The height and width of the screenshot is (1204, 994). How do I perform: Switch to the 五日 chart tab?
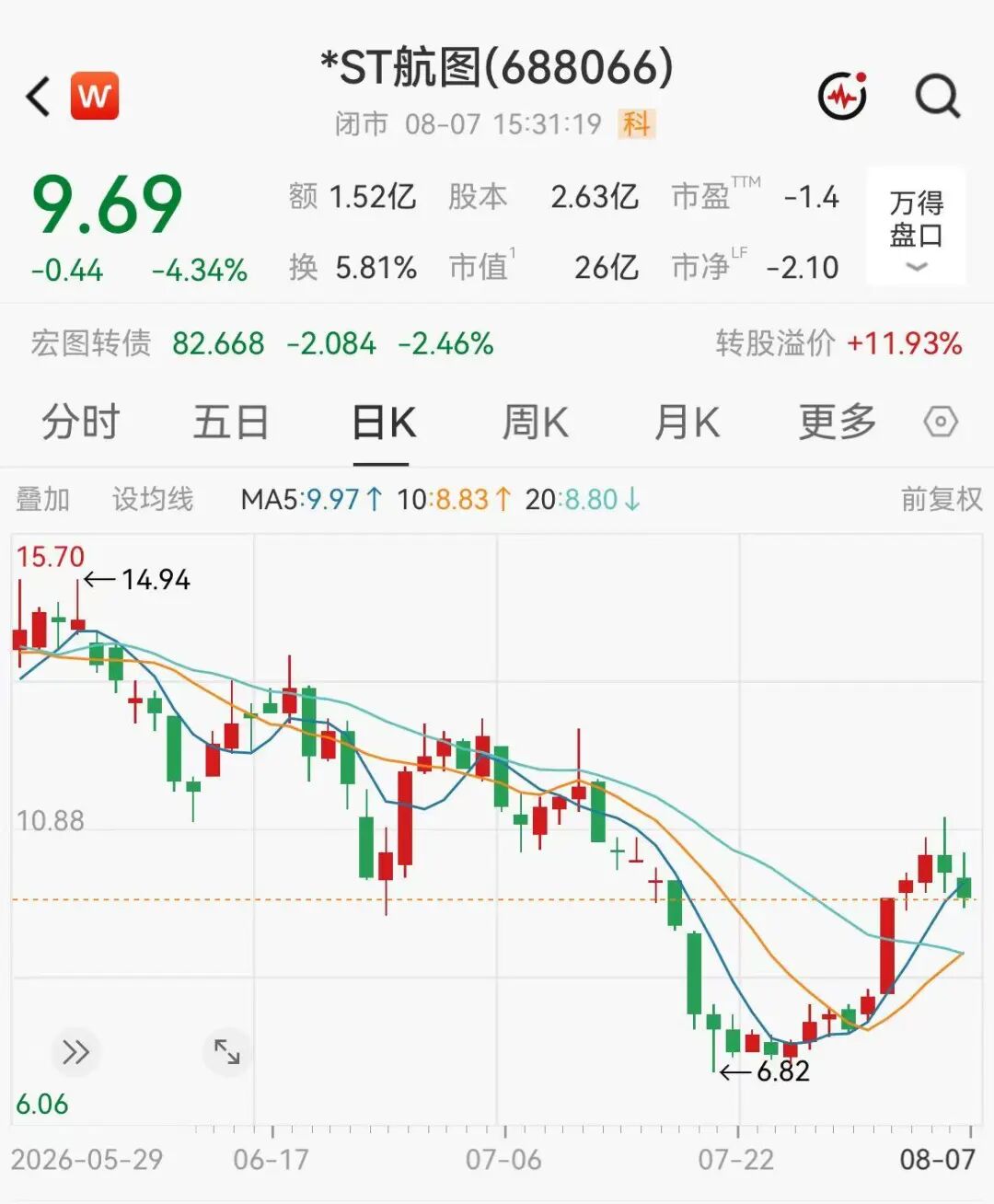tap(231, 423)
